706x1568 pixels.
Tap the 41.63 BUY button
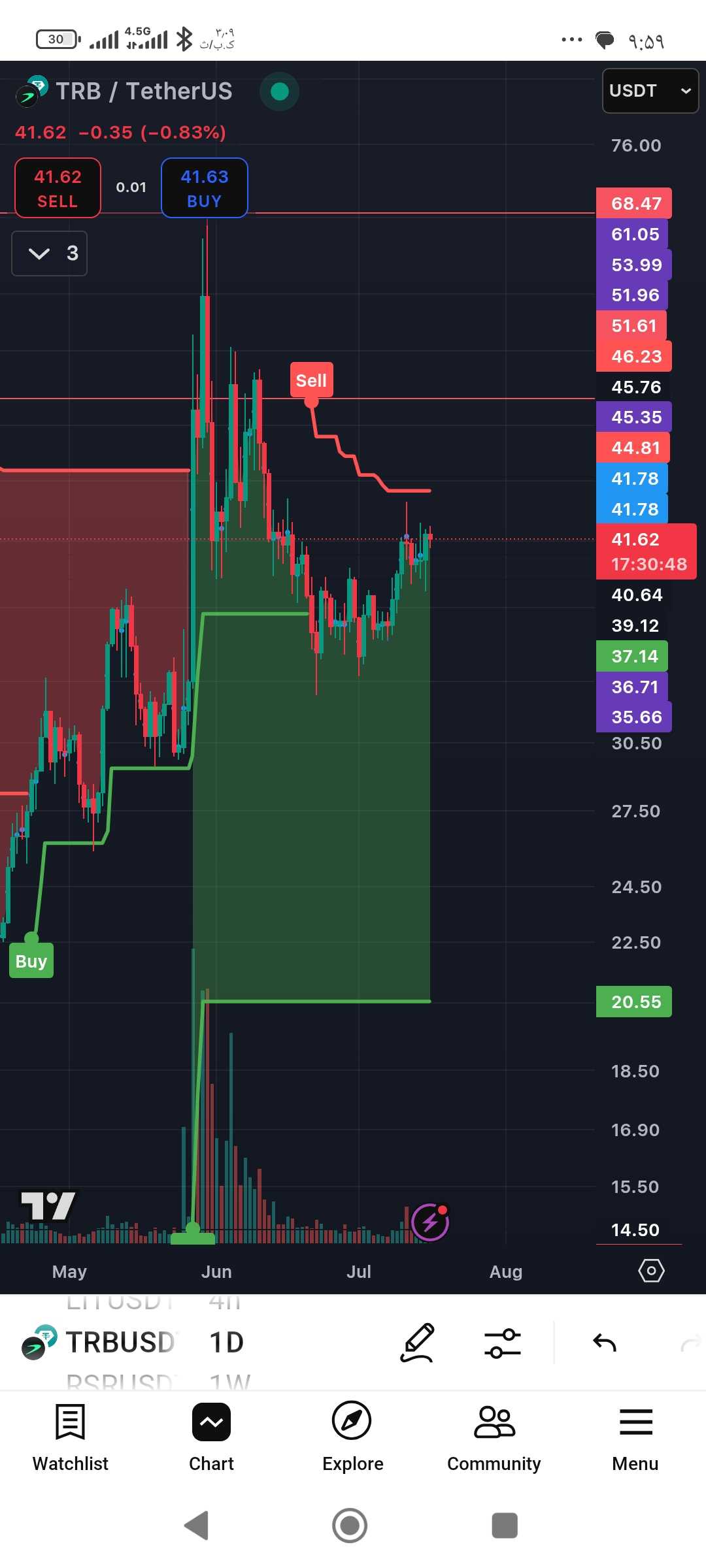pos(204,188)
